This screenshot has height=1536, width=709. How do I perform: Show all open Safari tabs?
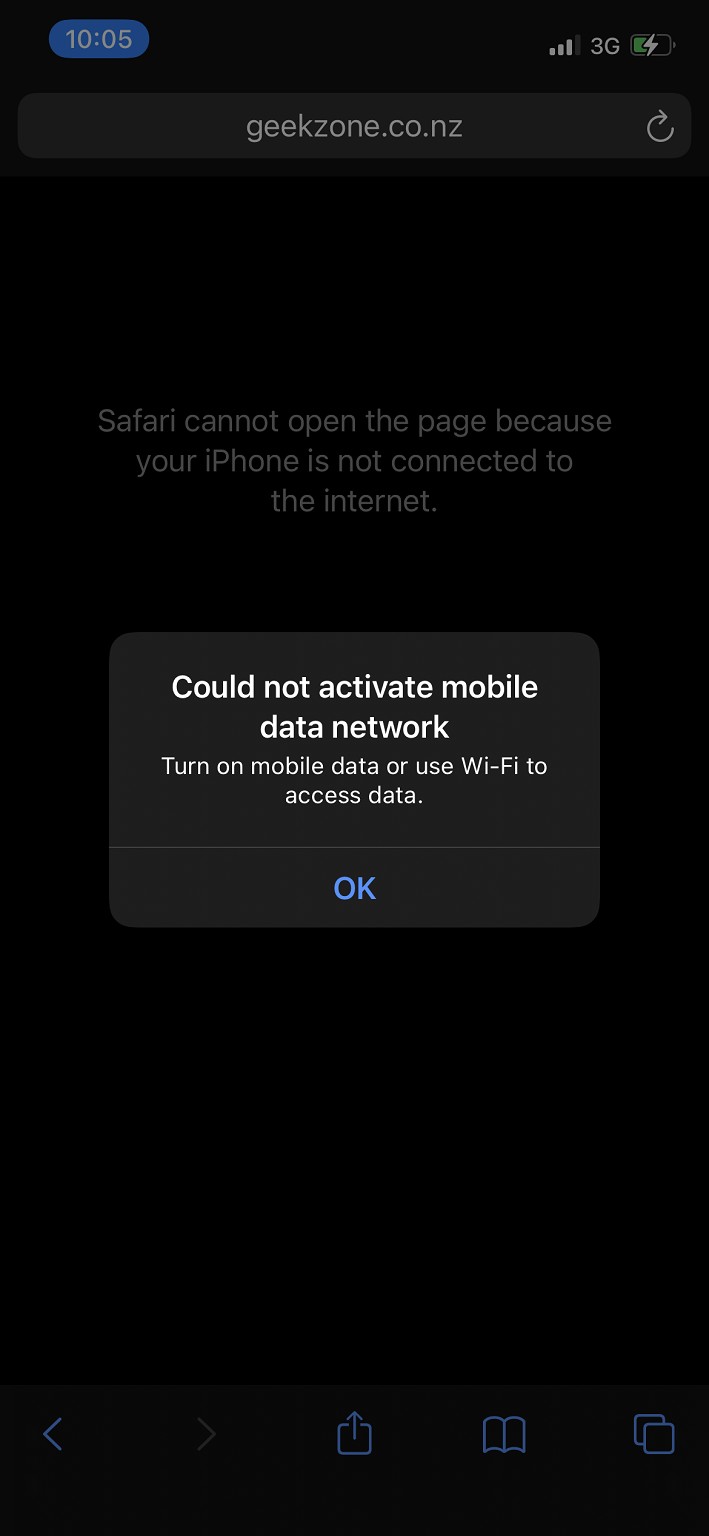[x=654, y=1434]
